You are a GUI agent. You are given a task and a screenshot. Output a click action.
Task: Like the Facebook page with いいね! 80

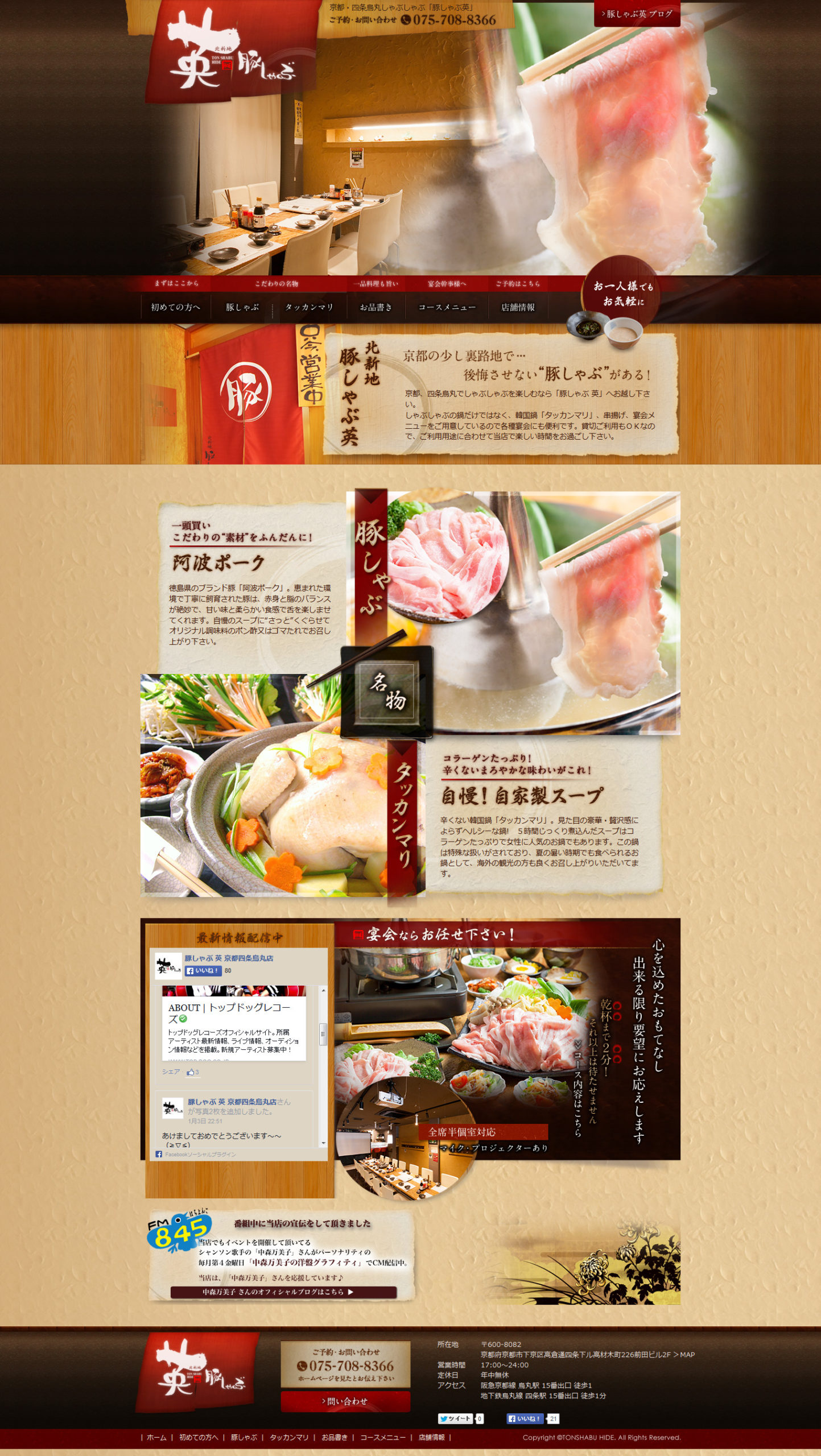tap(203, 971)
